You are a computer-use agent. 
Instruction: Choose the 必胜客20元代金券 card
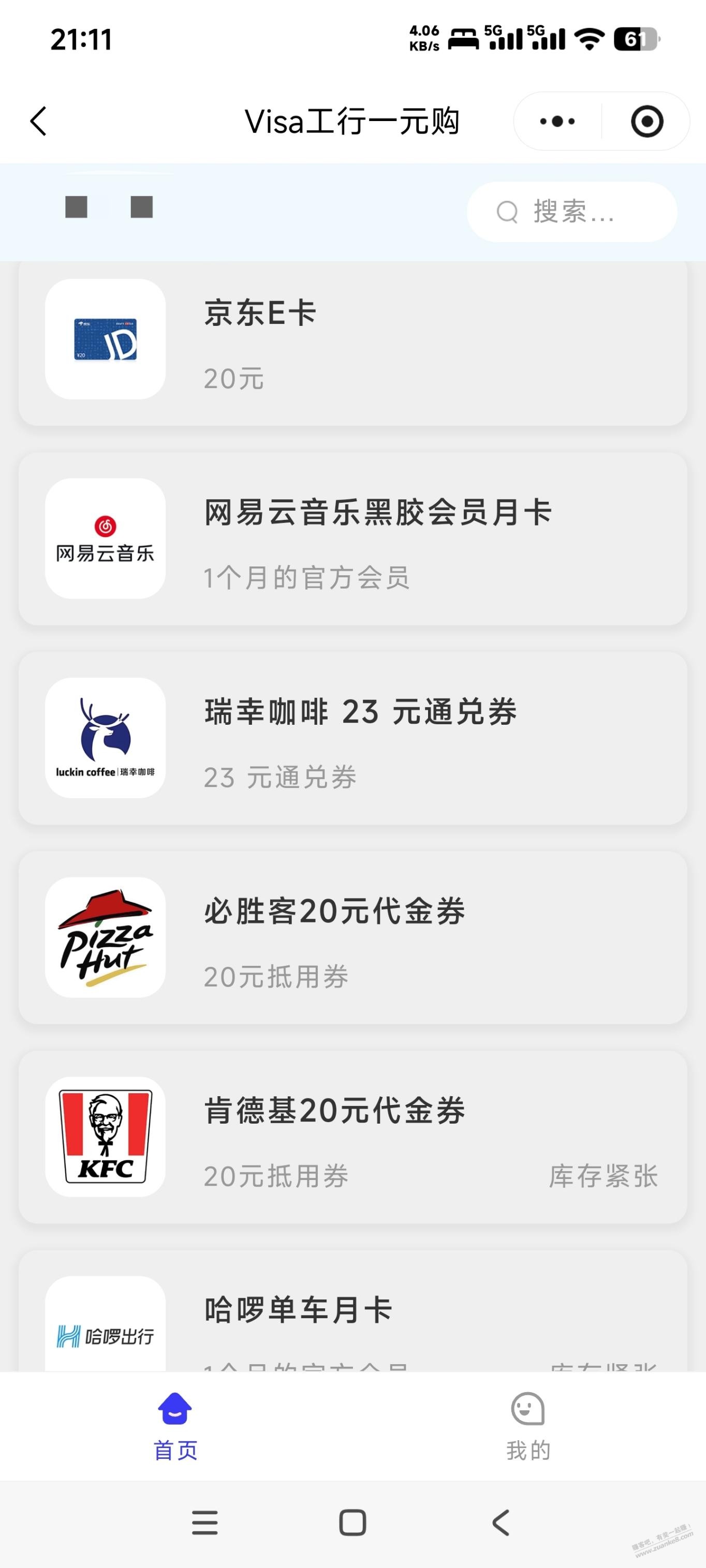pyautogui.click(x=352, y=937)
